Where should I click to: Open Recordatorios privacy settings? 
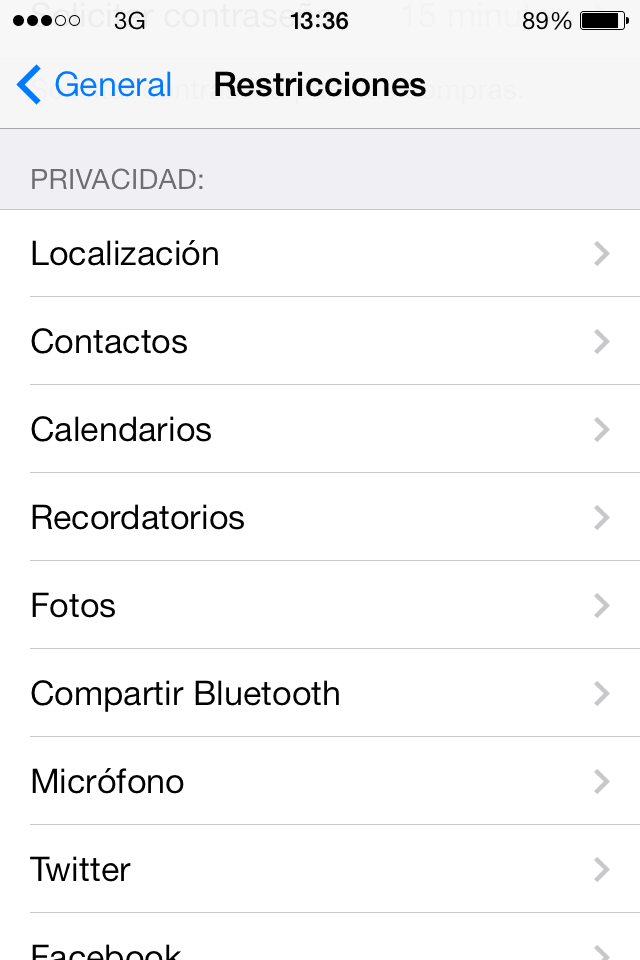pos(320,518)
